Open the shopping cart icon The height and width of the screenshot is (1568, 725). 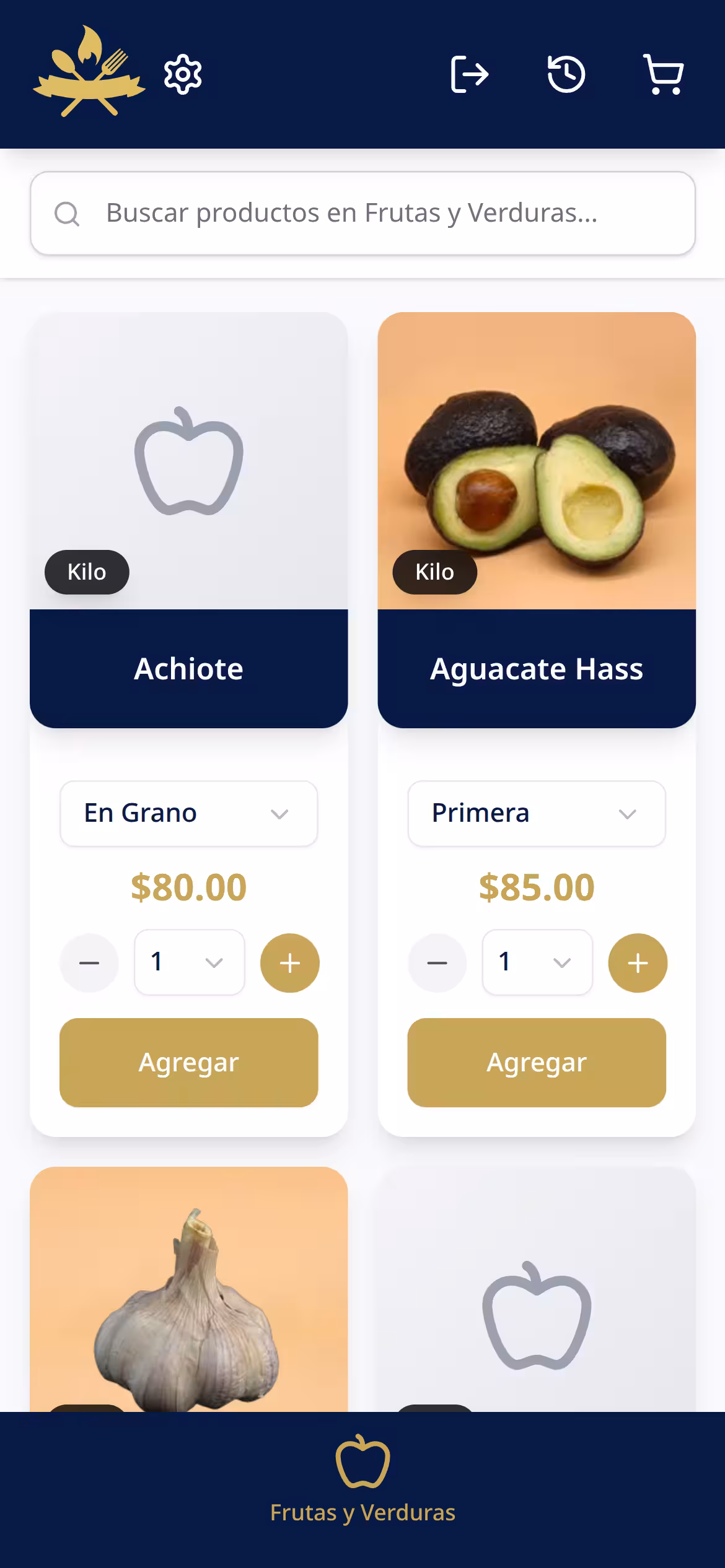pos(662,73)
